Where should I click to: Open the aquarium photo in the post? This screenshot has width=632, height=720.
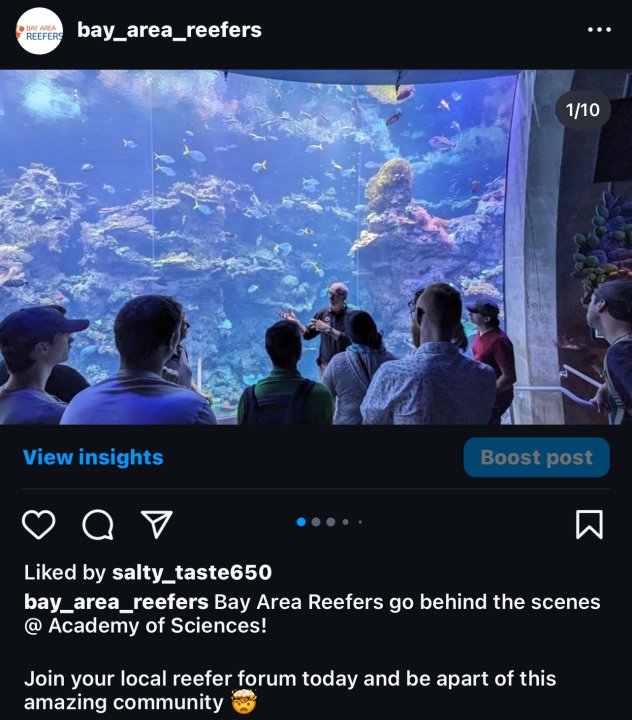point(316,247)
